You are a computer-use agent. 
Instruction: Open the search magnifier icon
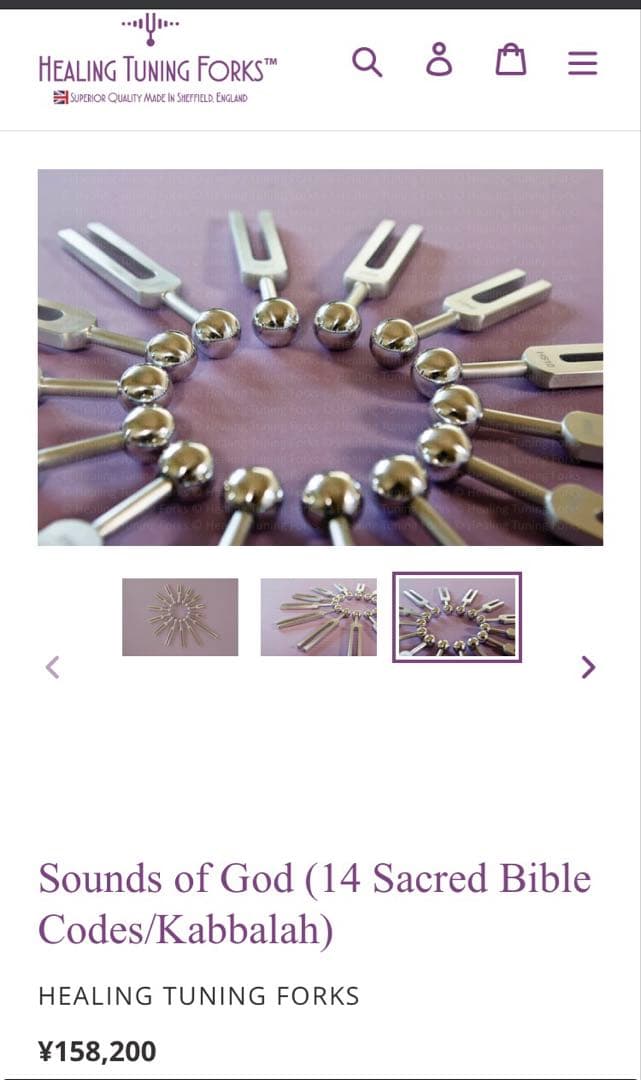pyautogui.click(x=367, y=62)
